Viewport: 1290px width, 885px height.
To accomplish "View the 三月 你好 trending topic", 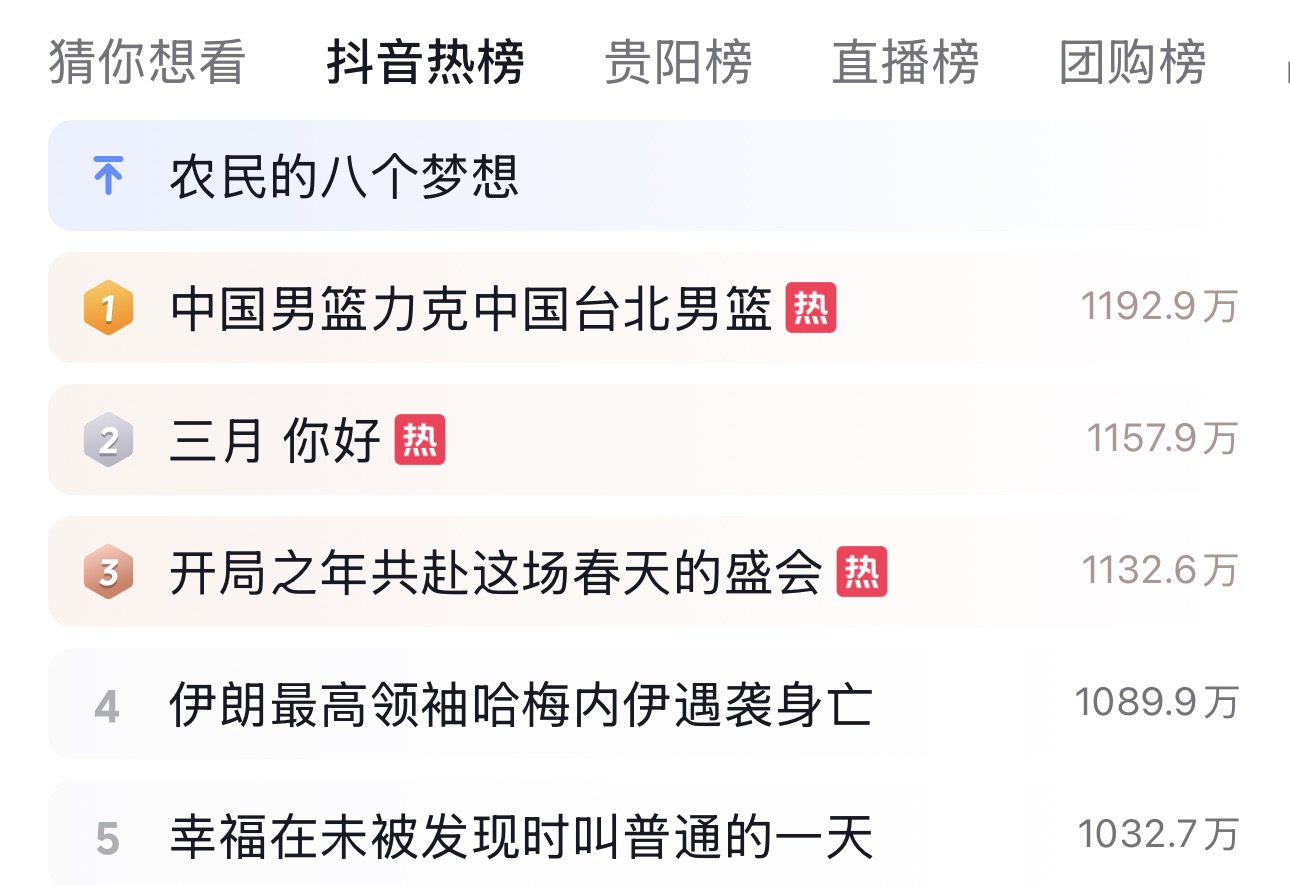I will point(276,440).
